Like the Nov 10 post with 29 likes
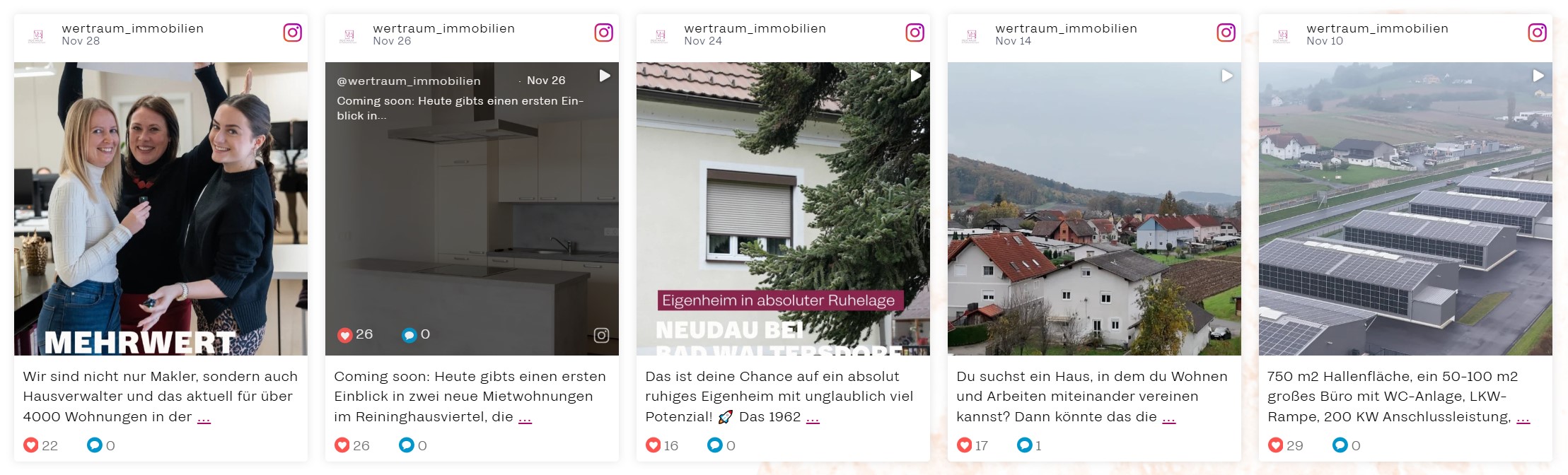Screen dimensions: 1568x475 pos(1275,445)
